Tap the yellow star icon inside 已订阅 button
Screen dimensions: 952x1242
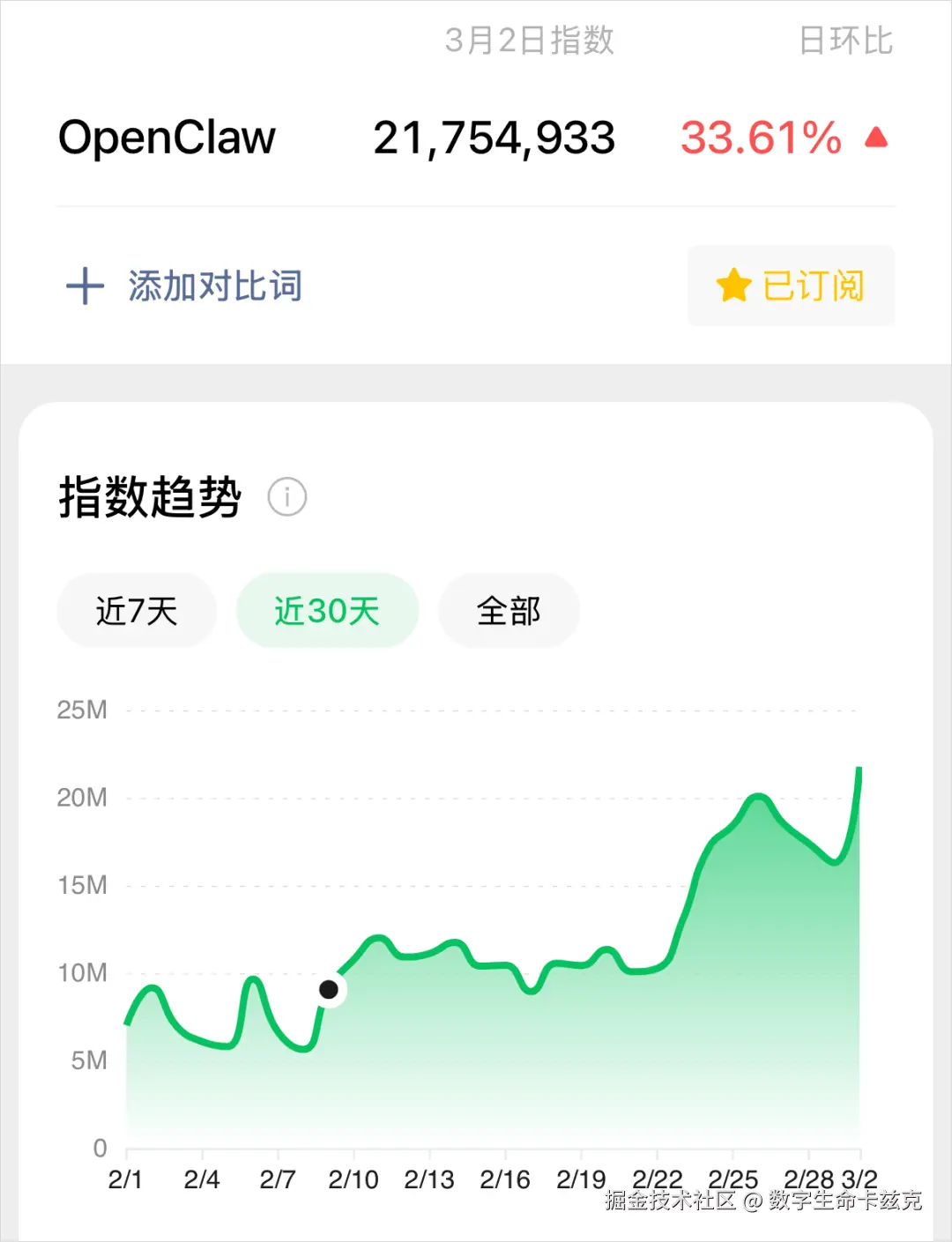(x=733, y=286)
